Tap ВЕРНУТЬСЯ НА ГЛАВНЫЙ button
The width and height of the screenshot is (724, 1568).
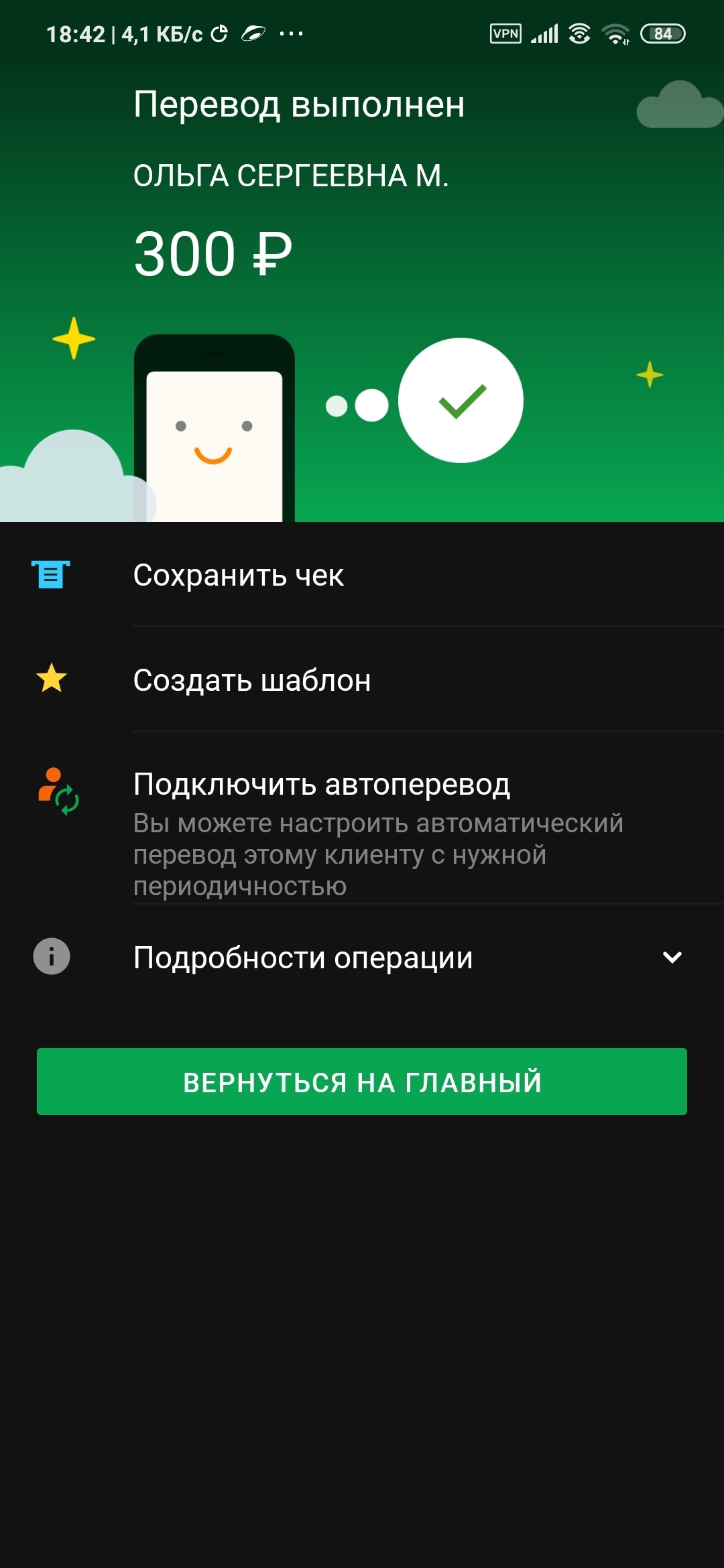pos(362,1082)
